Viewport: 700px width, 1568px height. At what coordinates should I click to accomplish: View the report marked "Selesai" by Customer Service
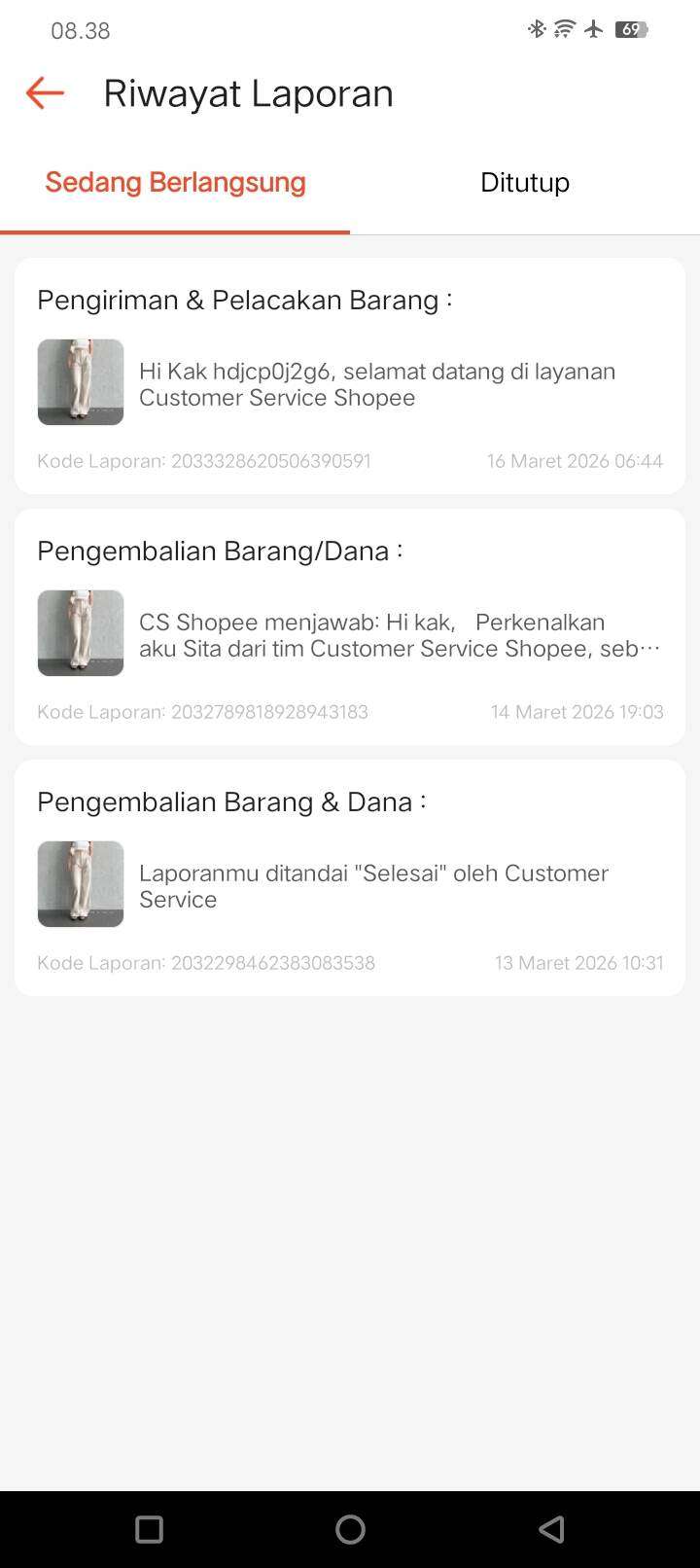point(350,878)
